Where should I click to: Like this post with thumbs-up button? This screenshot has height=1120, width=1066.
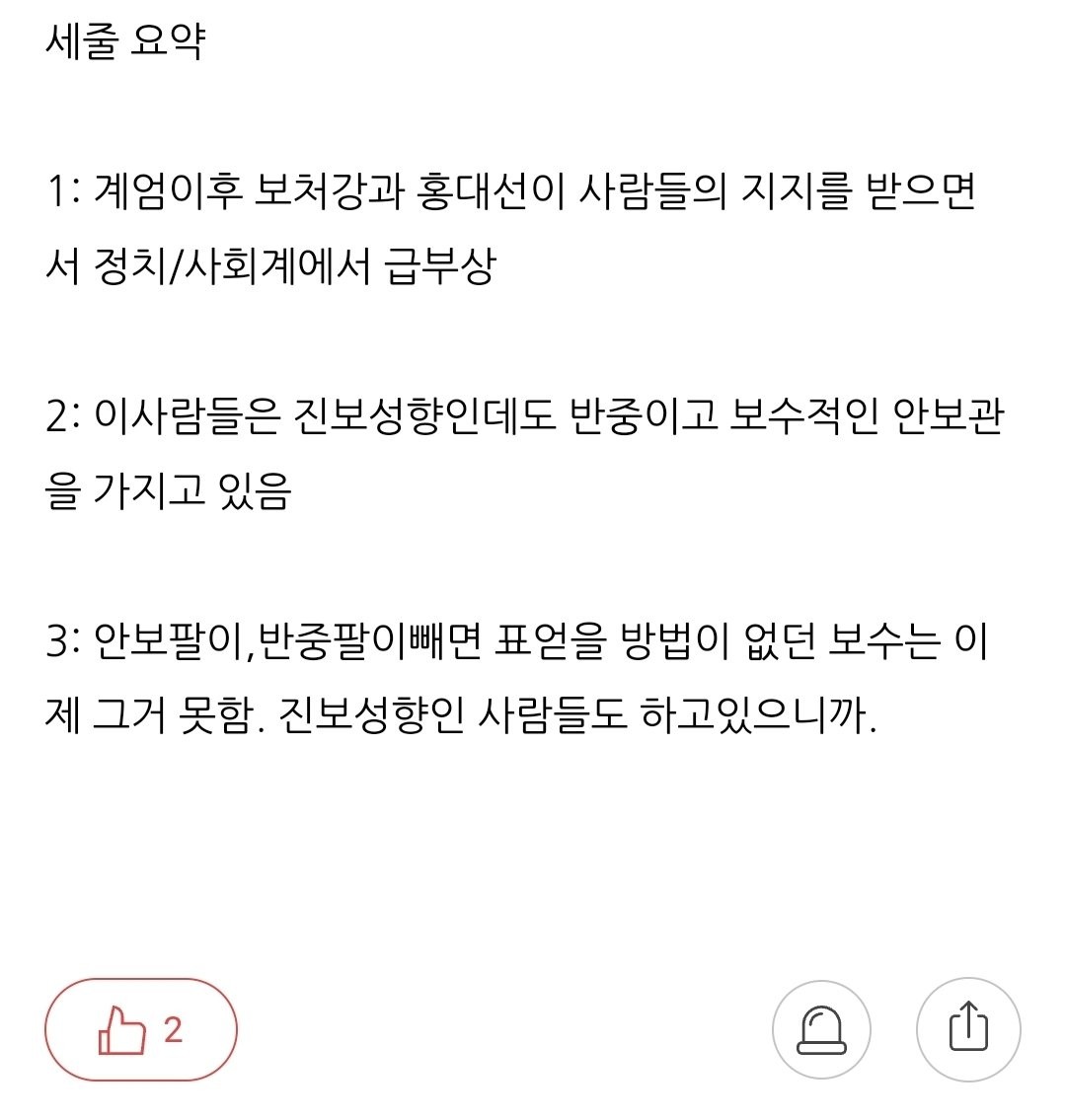(x=140, y=1030)
